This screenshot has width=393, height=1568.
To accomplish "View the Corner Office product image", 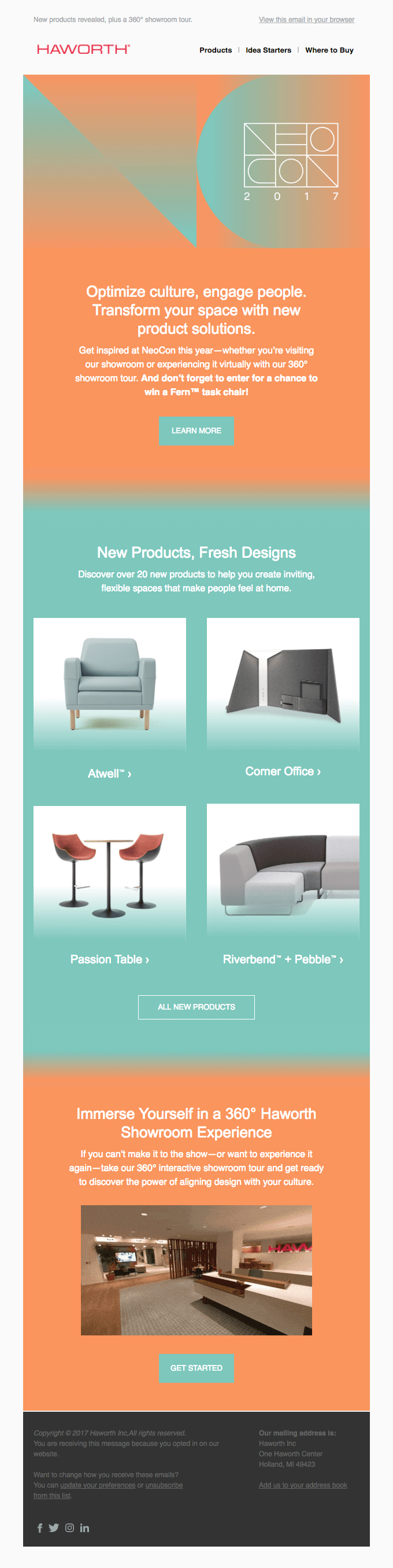I will (x=283, y=684).
